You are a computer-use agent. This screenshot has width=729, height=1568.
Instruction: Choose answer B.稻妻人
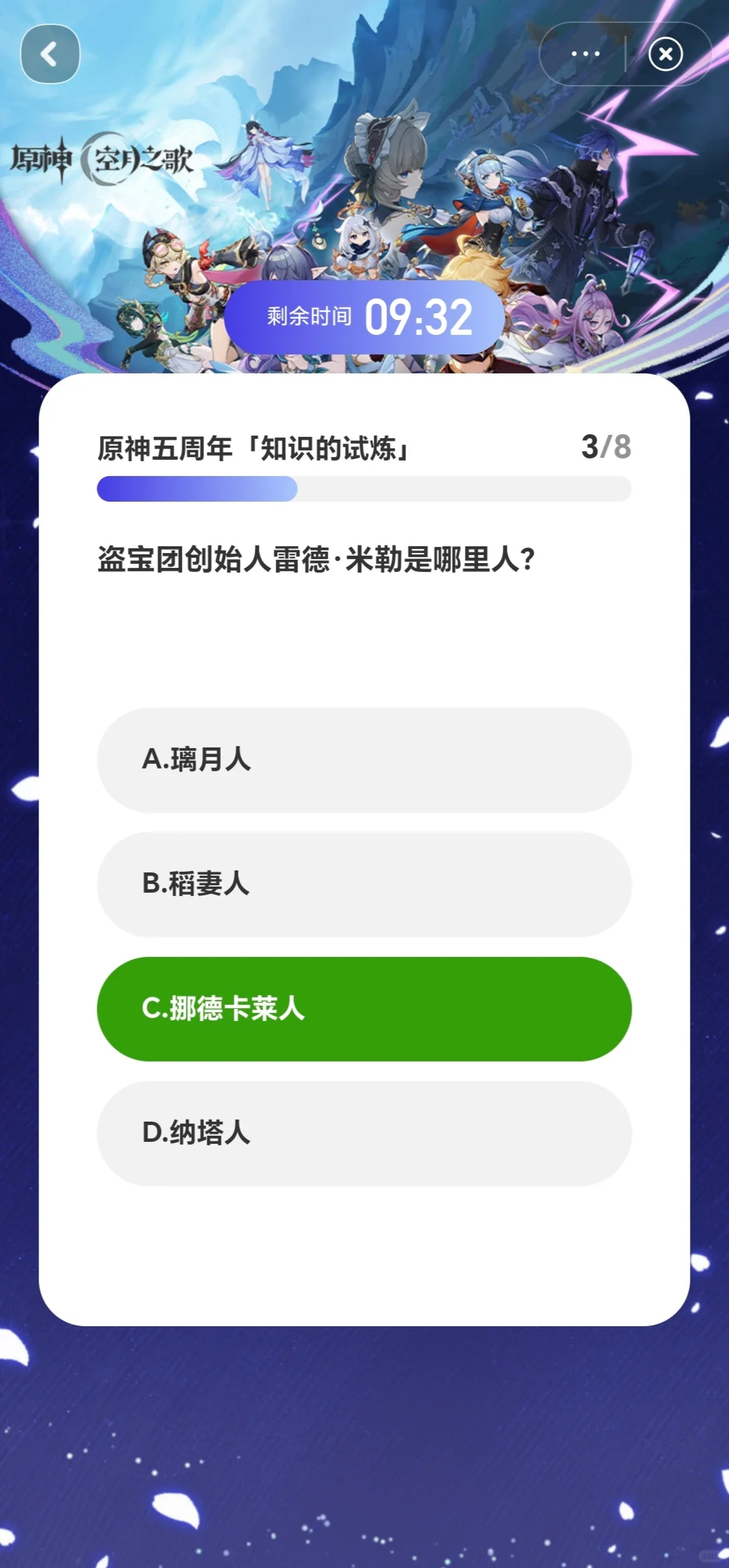(x=364, y=884)
